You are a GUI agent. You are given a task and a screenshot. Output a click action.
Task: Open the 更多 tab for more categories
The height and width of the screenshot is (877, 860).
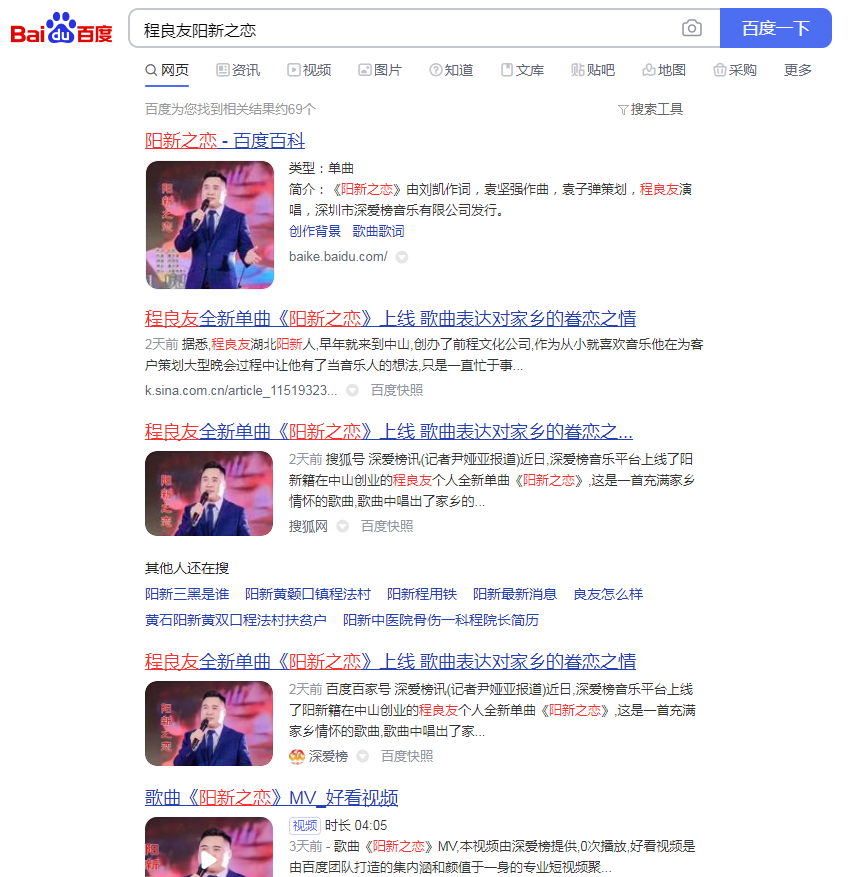click(798, 70)
